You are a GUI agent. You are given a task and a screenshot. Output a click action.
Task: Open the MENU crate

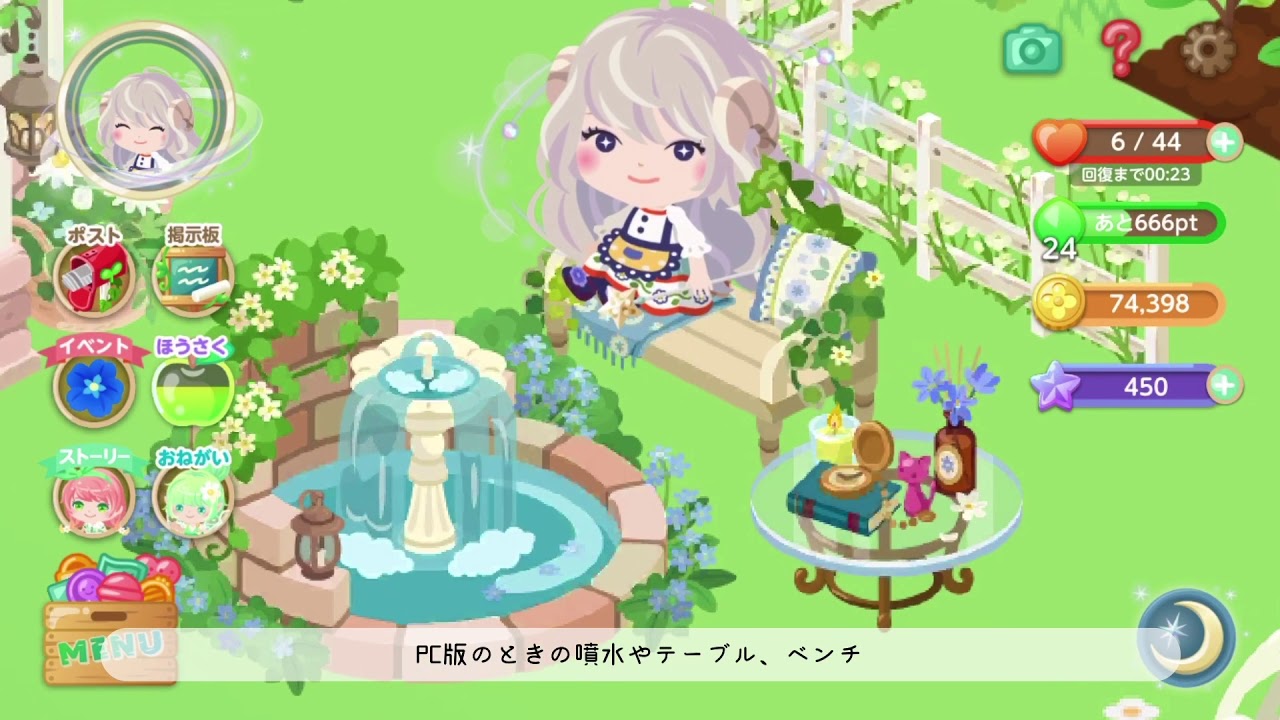110,630
